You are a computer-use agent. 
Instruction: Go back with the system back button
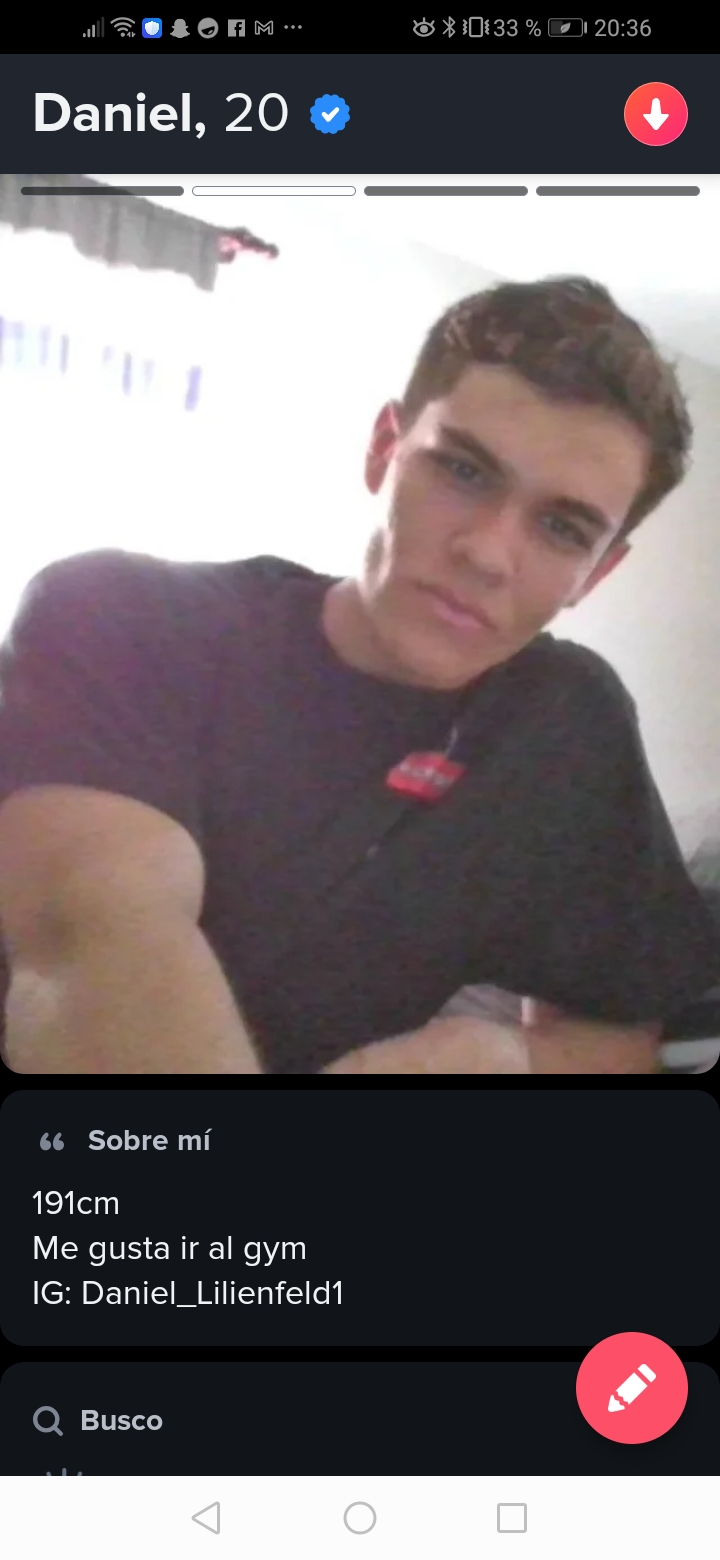(x=206, y=1518)
